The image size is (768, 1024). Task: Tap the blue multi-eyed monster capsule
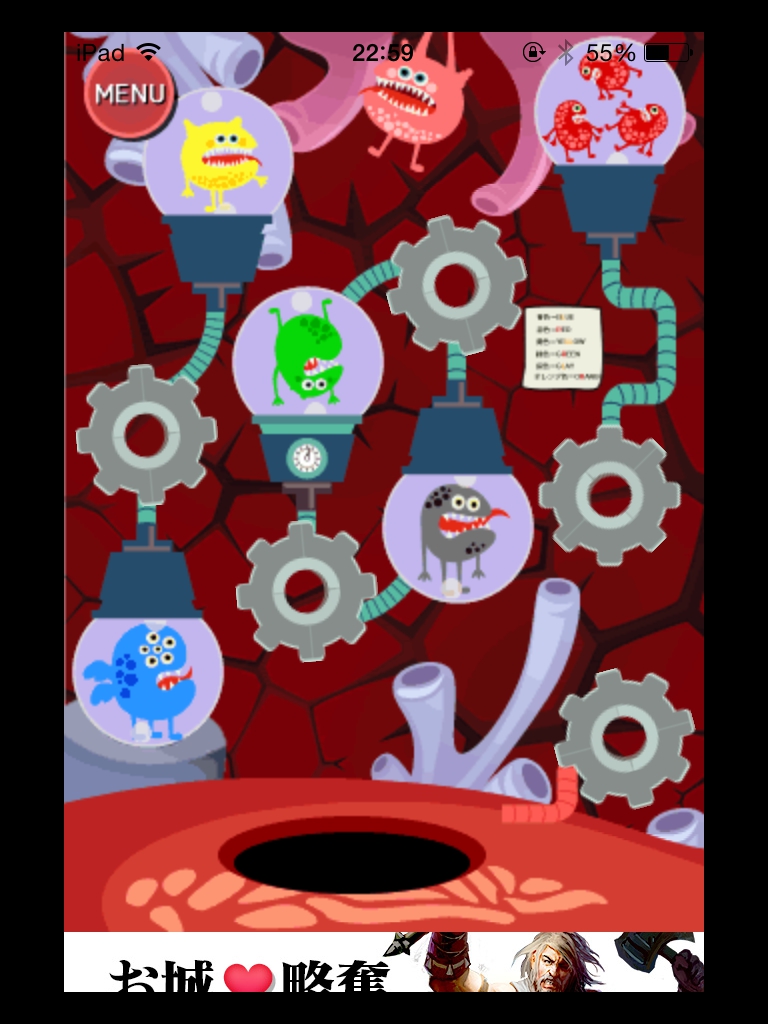click(147, 680)
